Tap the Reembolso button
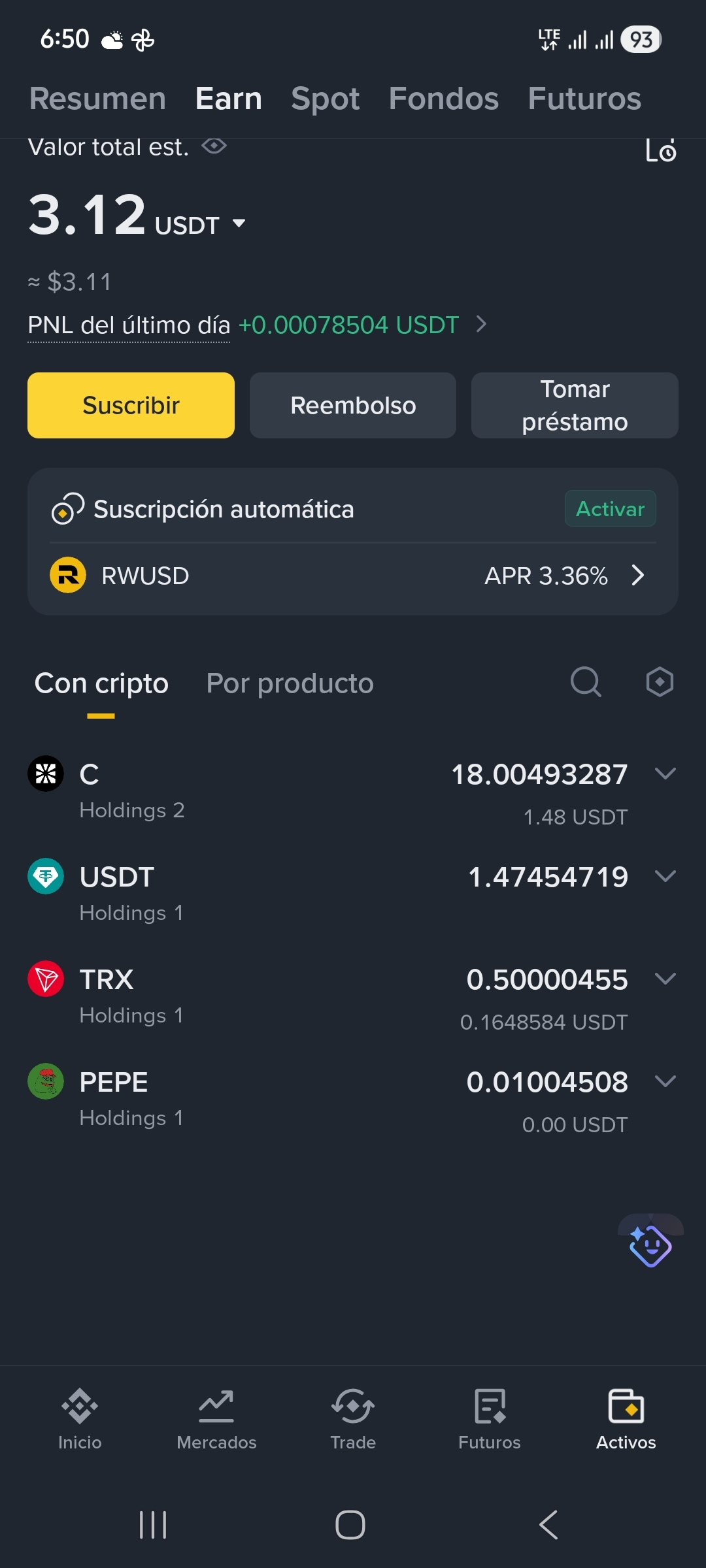Screen dimensions: 706x1568 (353, 405)
